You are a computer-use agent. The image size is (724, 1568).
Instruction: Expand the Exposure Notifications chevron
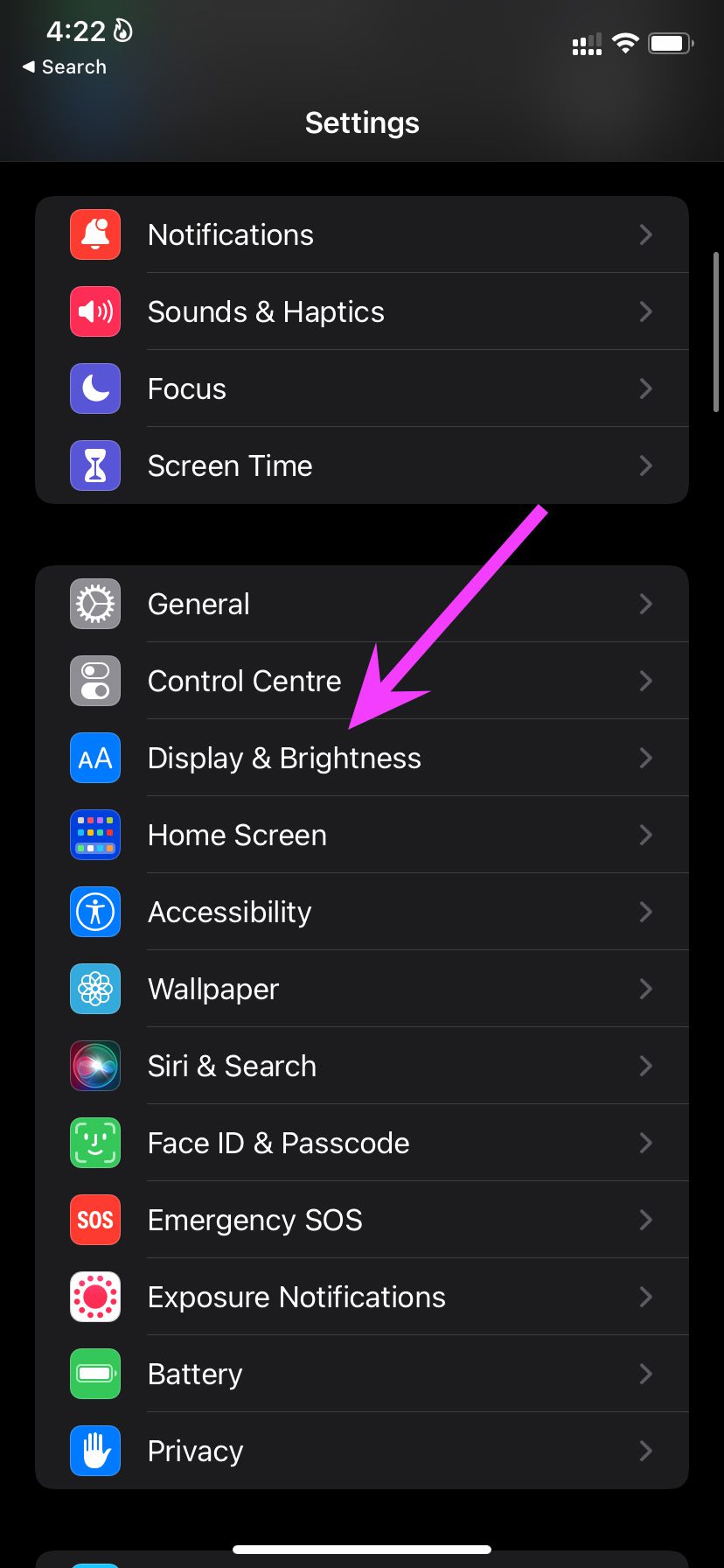pyautogui.click(x=645, y=1297)
